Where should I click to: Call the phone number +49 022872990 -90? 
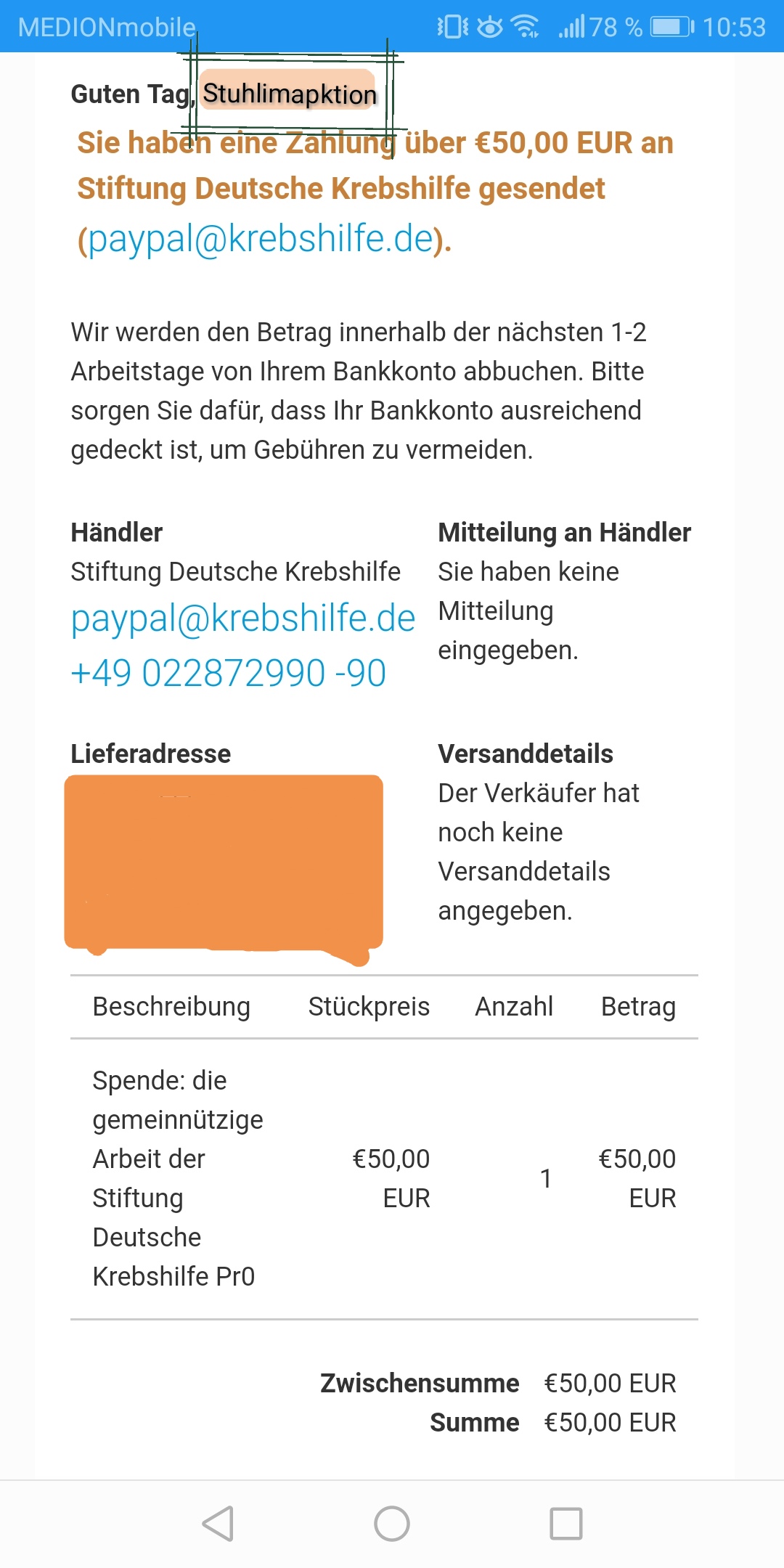point(228,673)
